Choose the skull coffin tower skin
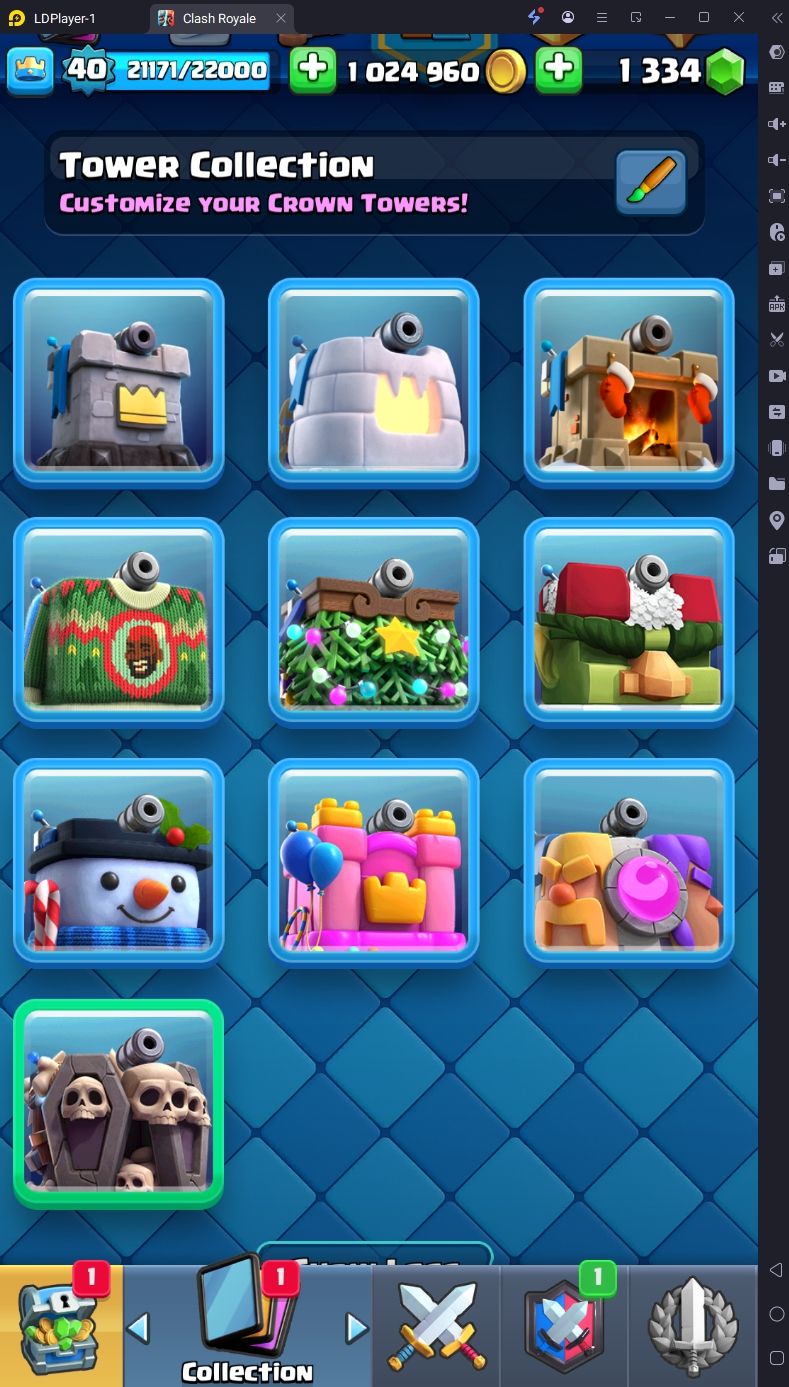The height and width of the screenshot is (1387, 789). 119,1103
